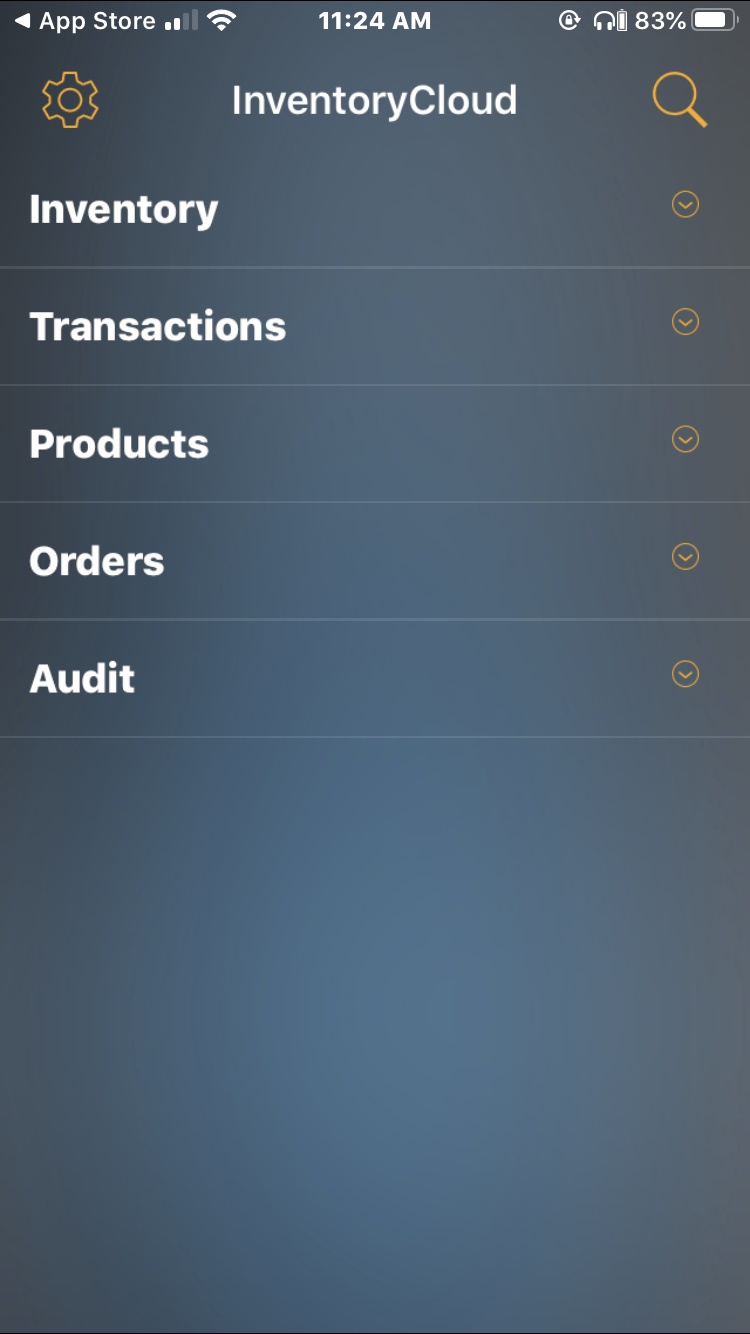Open the settings gear
The height and width of the screenshot is (1334, 750).
70,99
